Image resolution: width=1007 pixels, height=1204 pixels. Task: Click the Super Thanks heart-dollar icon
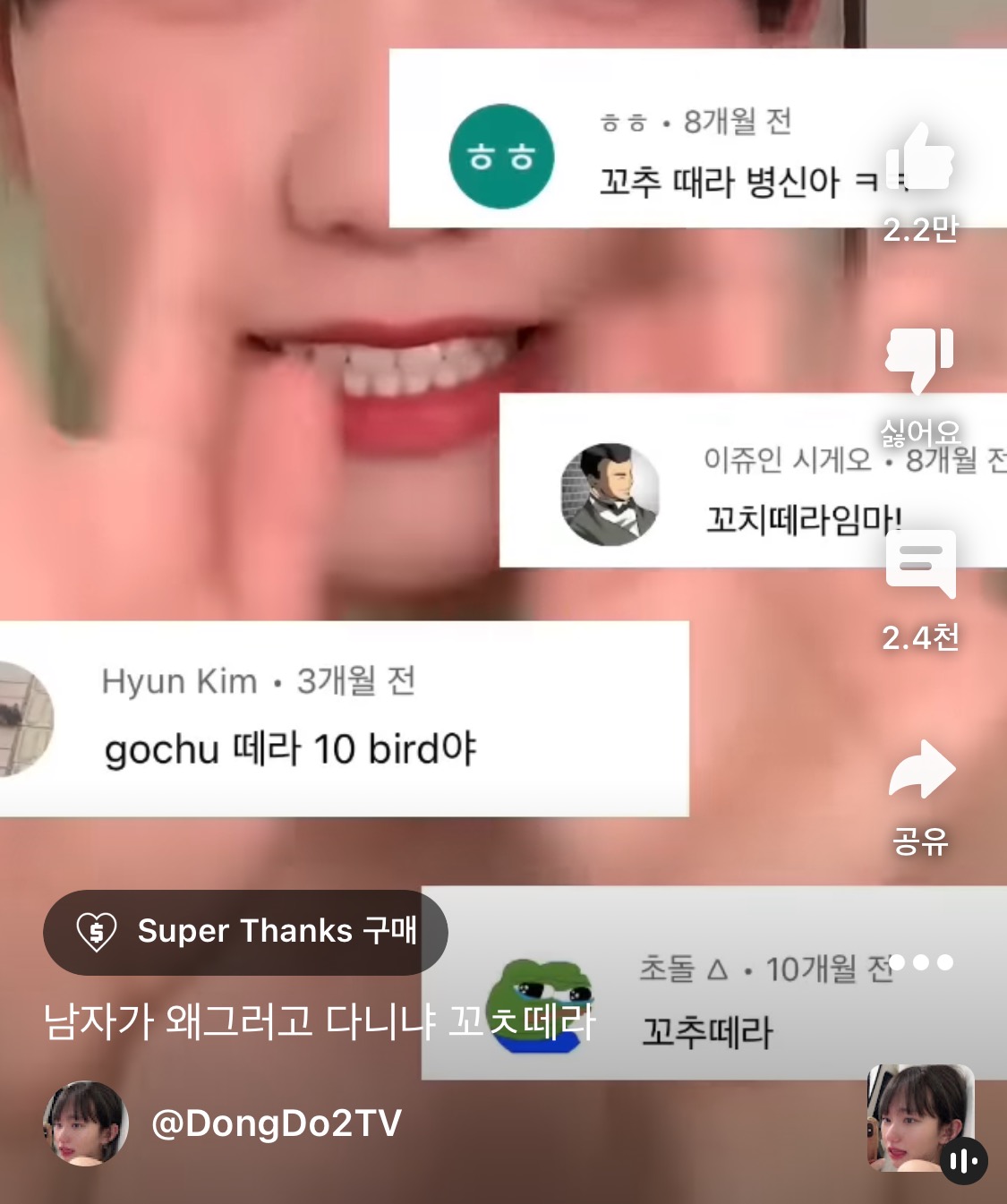pyautogui.click(x=96, y=931)
